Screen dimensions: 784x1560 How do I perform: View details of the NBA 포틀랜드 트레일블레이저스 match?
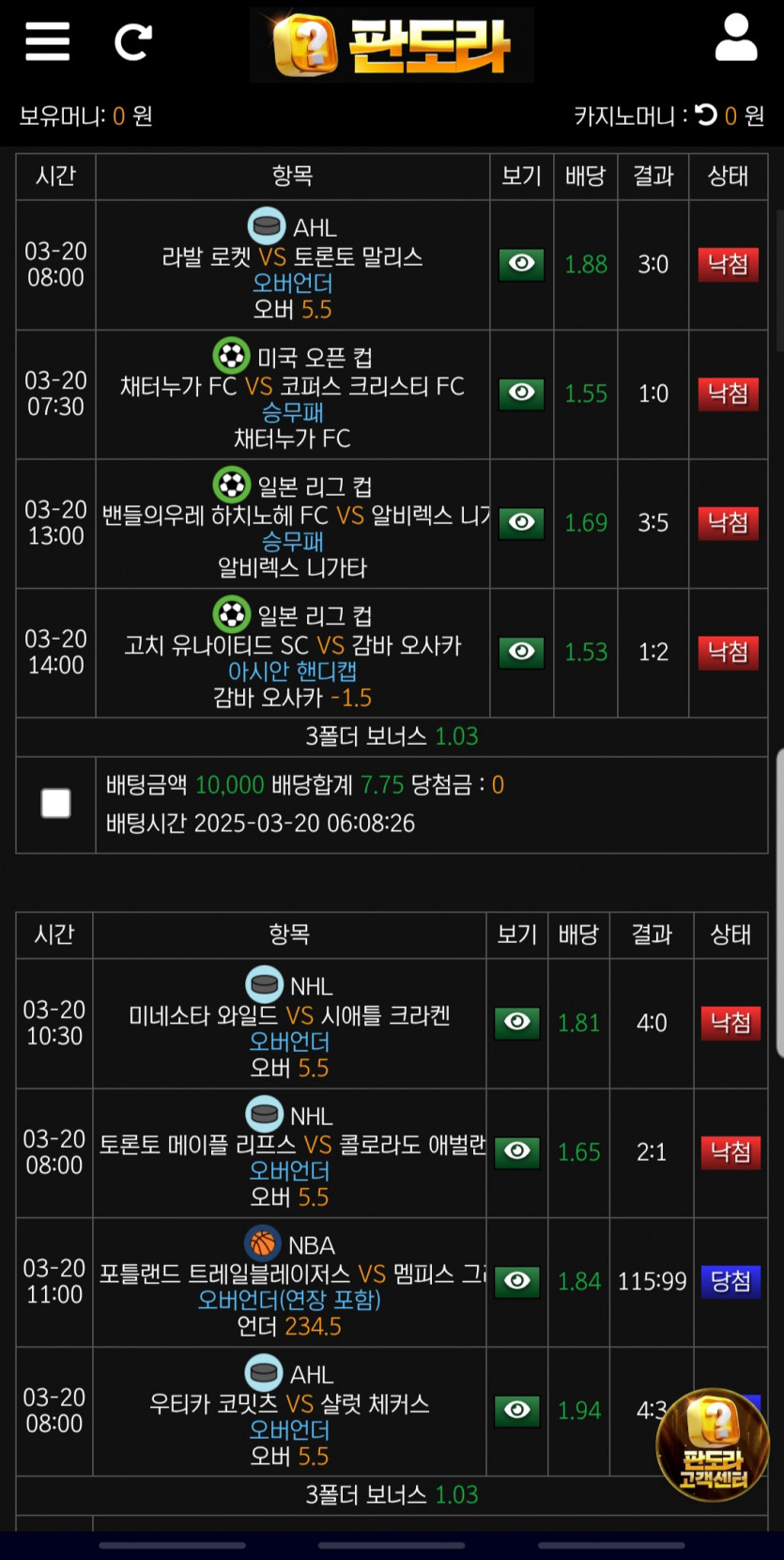[x=517, y=1281]
